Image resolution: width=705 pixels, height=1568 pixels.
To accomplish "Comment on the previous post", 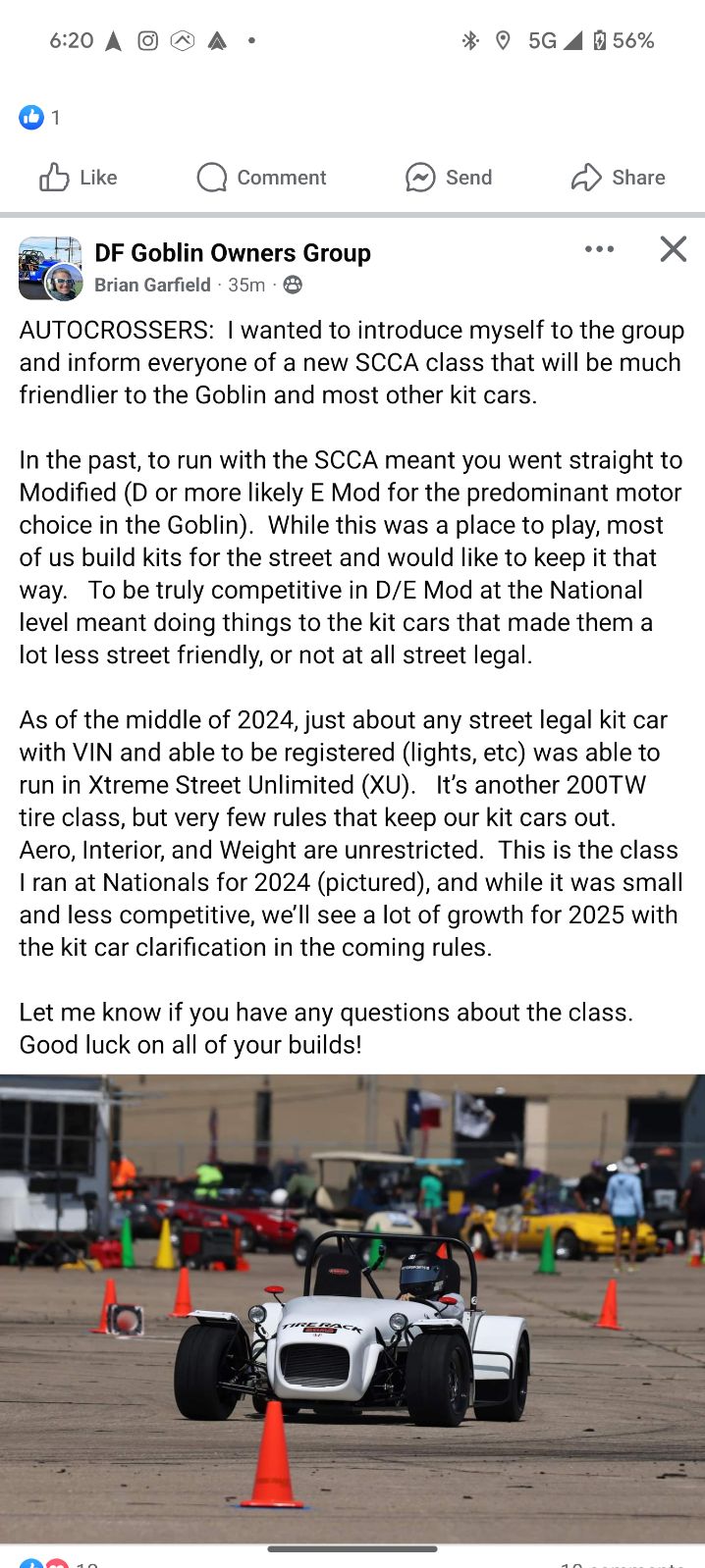I will click(x=261, y=178).
